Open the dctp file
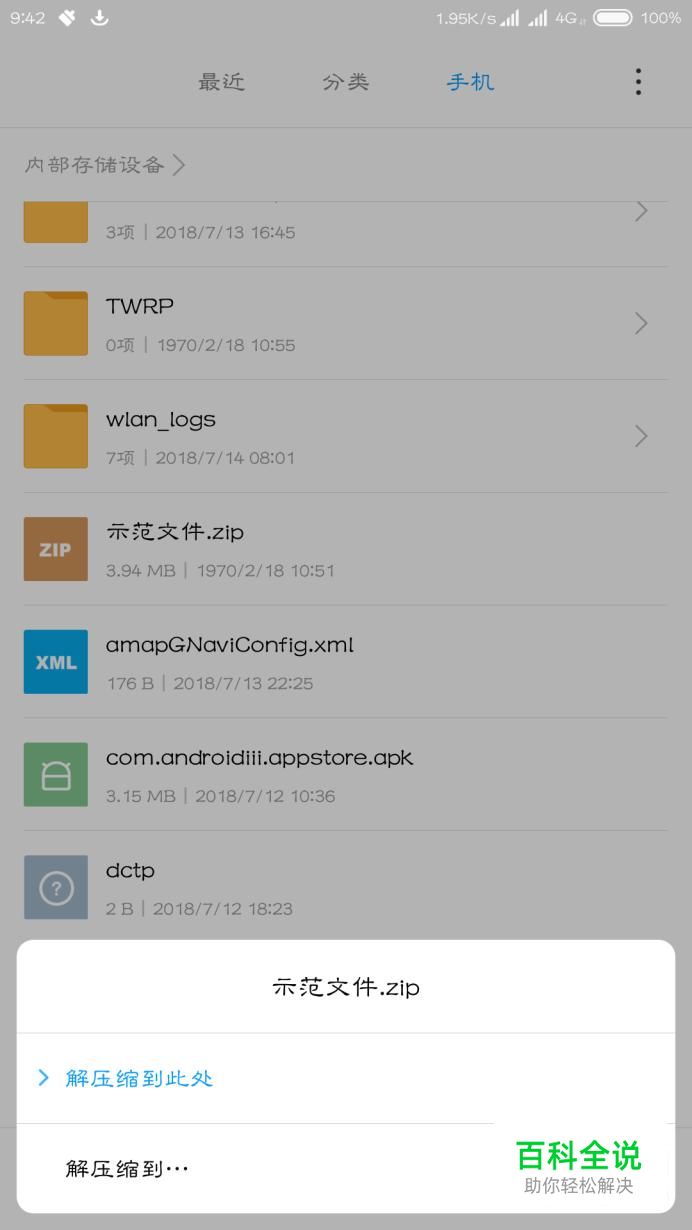692x1230 pixels. [346, 887]
